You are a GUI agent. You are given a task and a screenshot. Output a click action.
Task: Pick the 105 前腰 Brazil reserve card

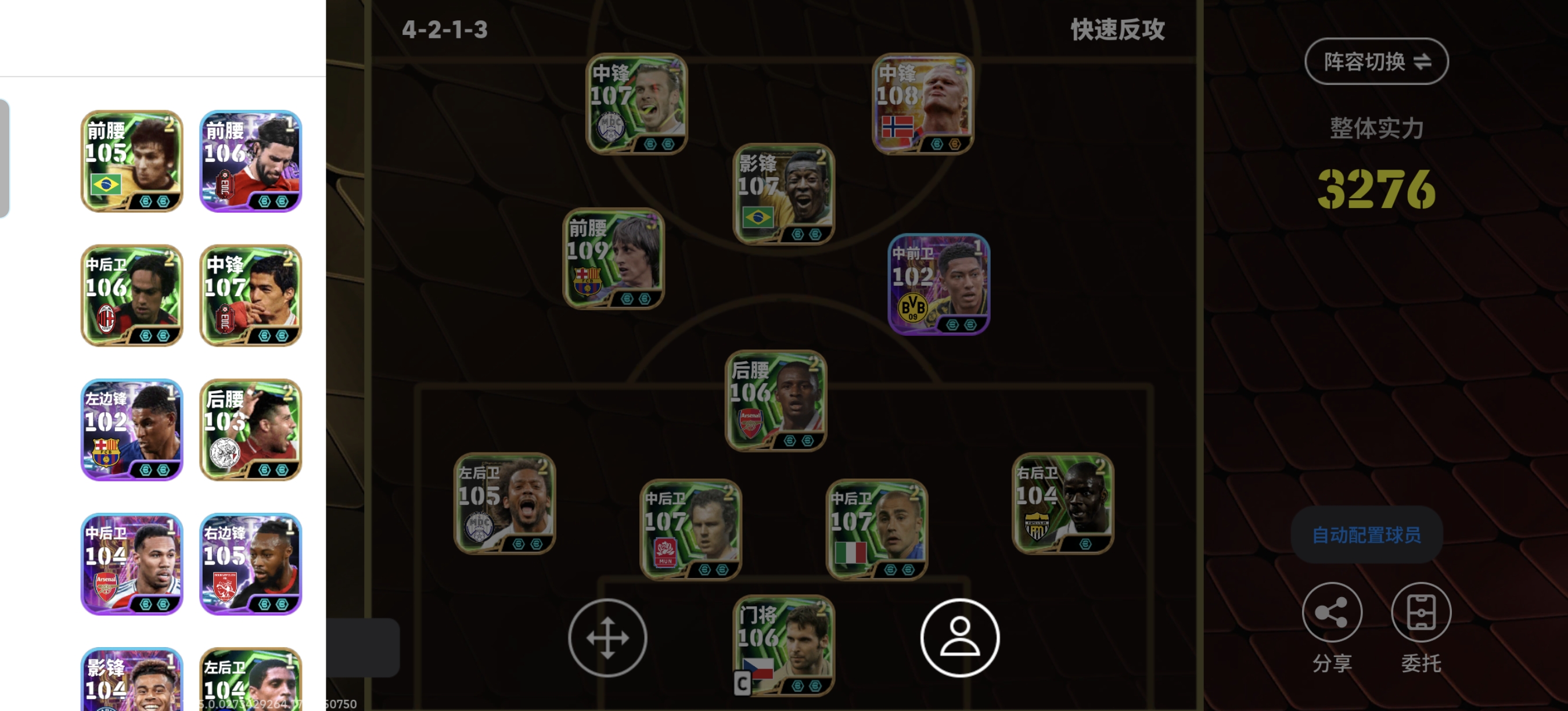(x=131, y=161)
